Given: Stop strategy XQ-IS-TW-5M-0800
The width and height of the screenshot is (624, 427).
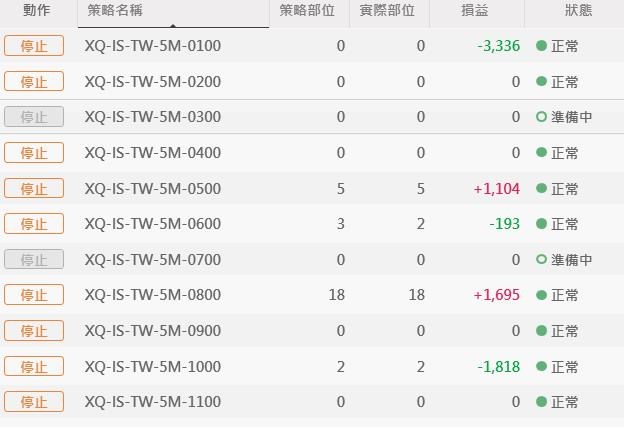Looking at the screenshot, I should point(34,295).
